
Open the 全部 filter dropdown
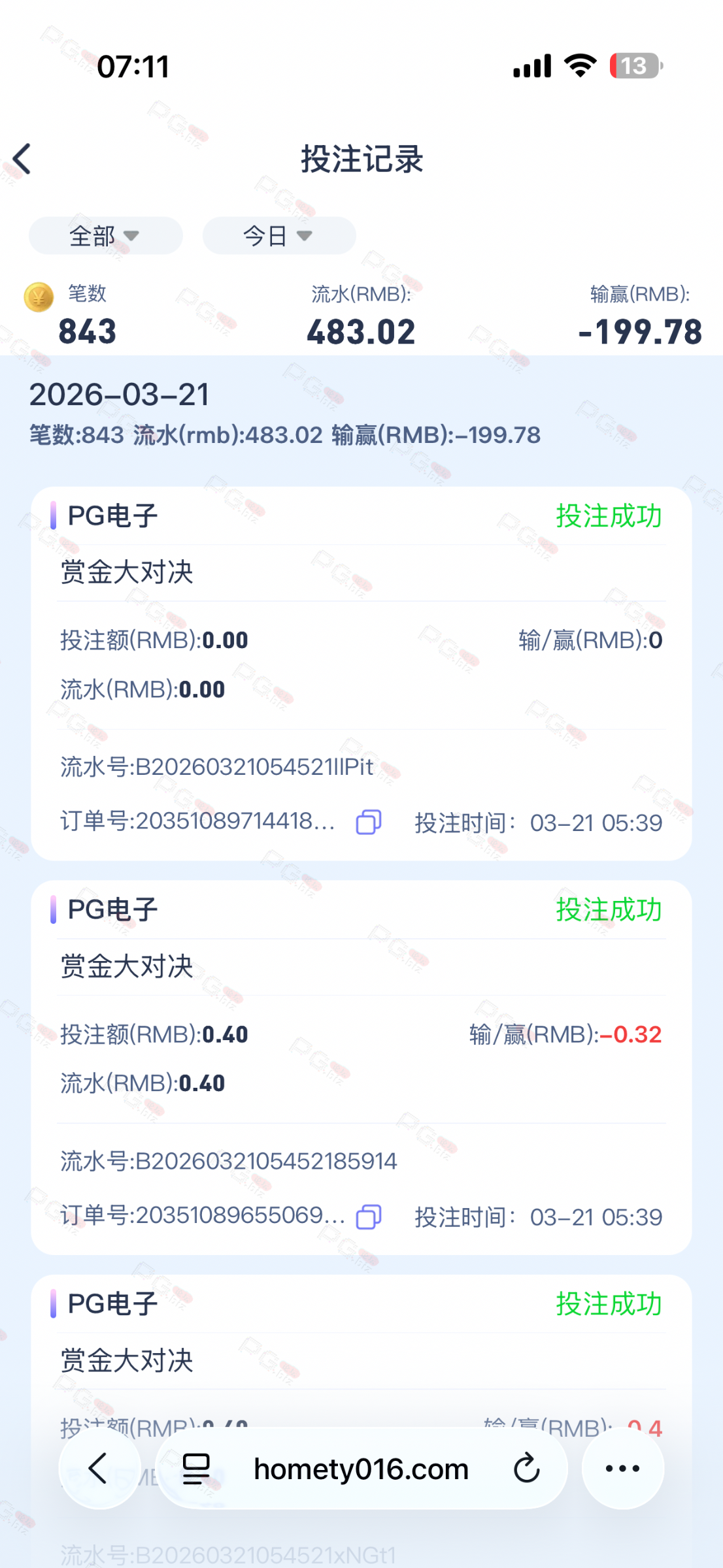[105, 235]
